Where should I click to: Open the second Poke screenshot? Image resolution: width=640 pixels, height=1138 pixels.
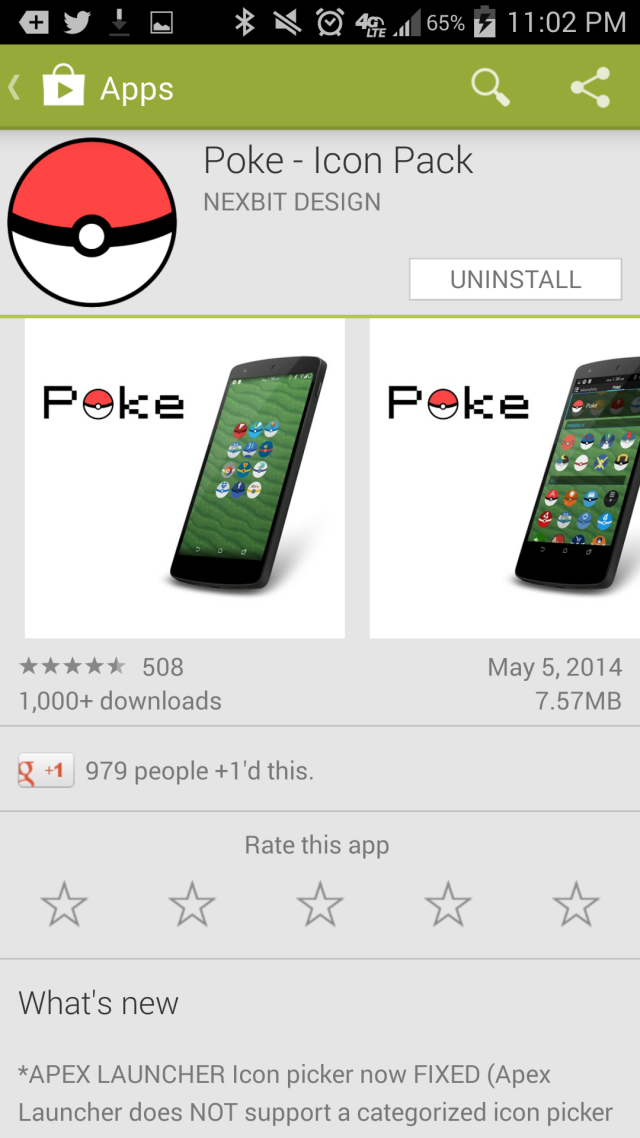click(505, 478)
